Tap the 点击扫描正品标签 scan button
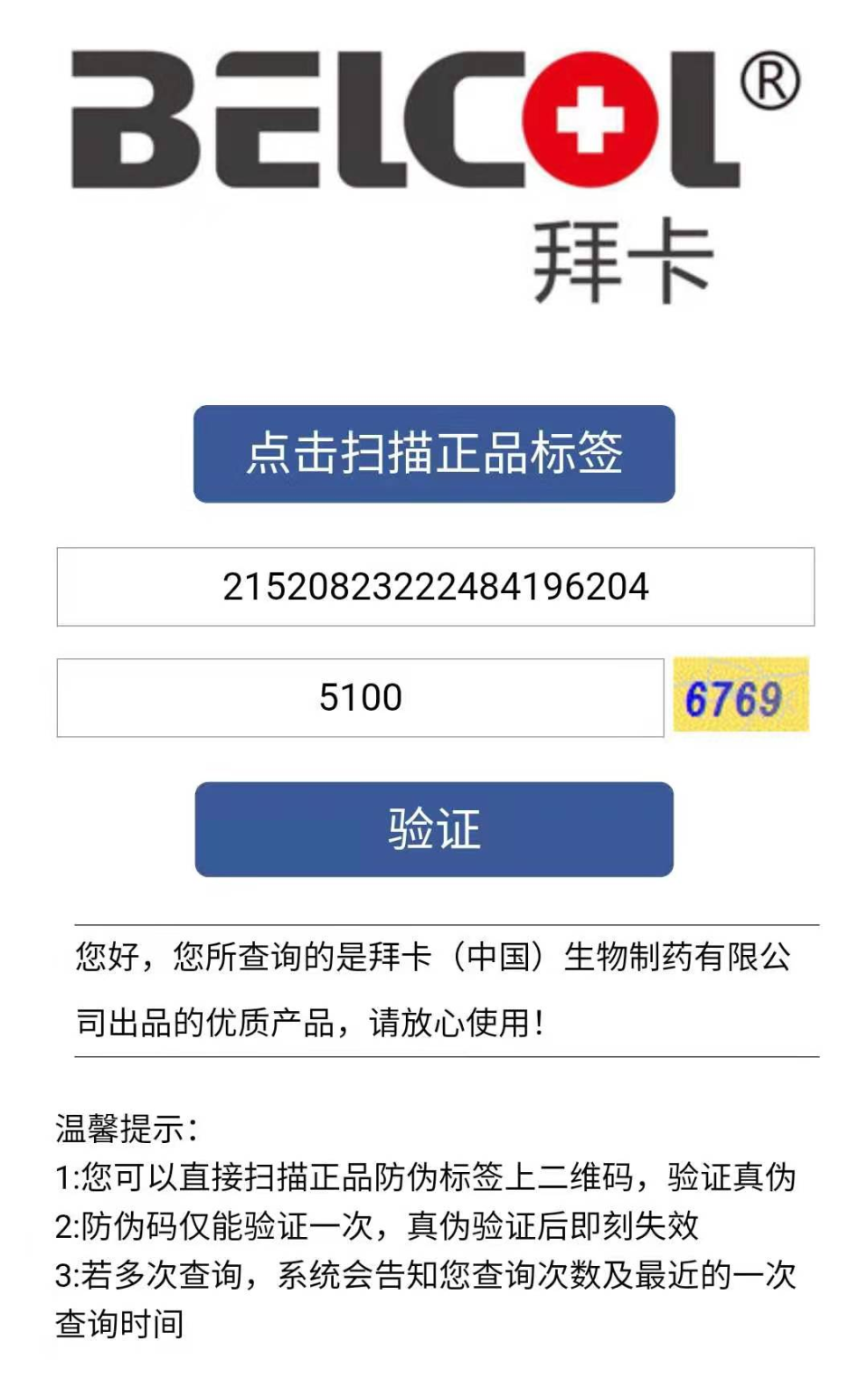This screenshot has height=1389, width=868. [x=434, y=454]
